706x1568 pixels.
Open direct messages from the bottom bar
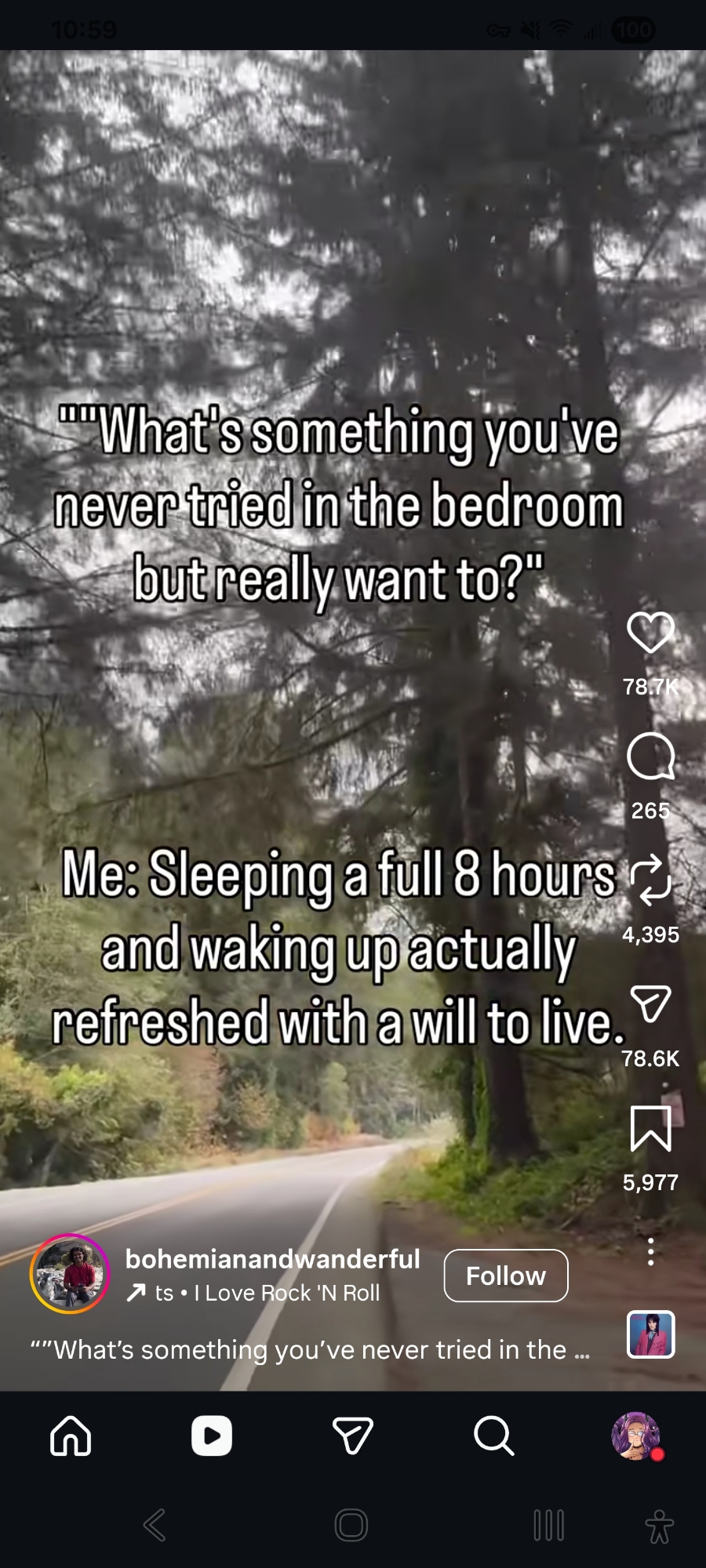pyautogui.click(x=352, y=1436)
